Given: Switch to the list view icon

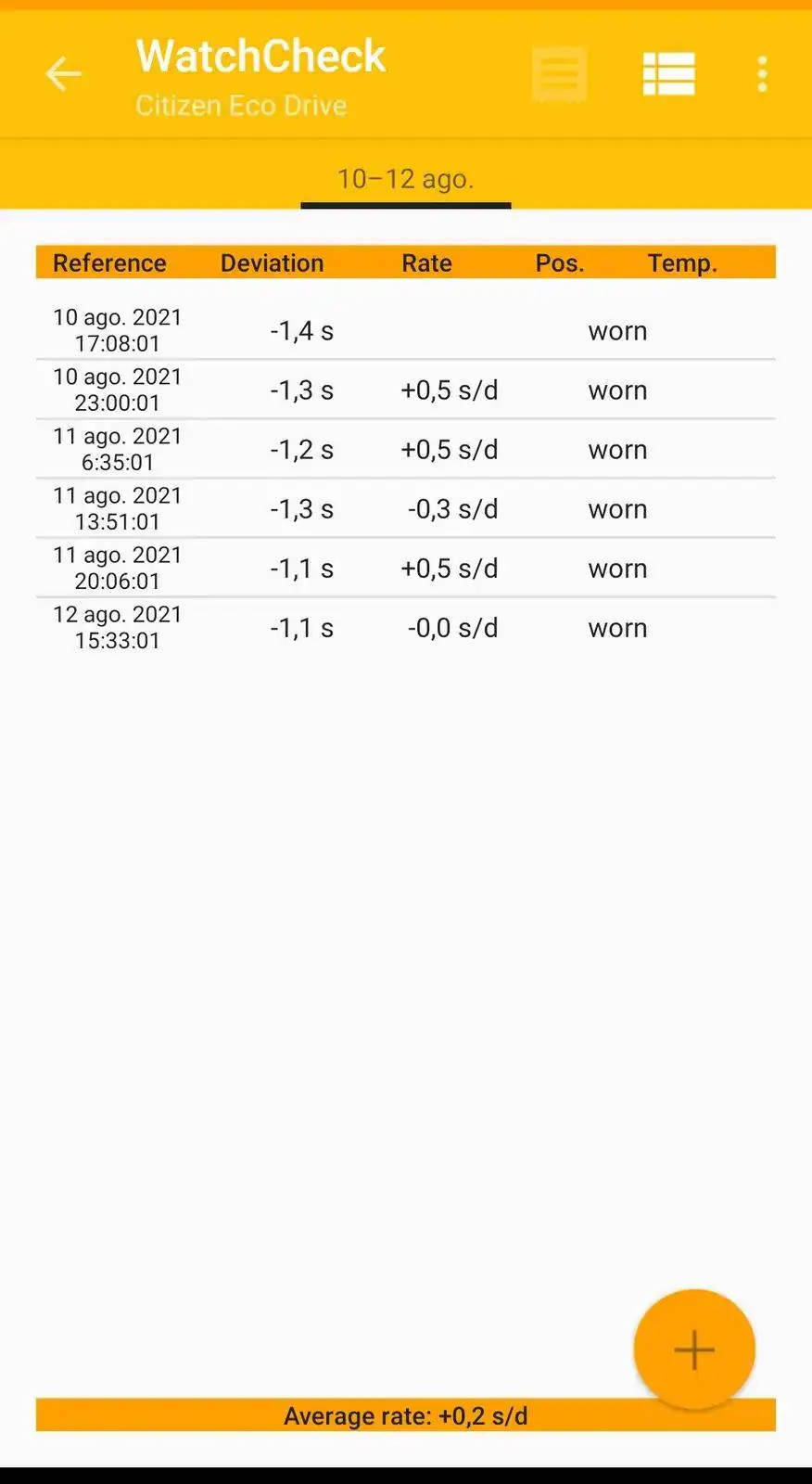Looking at the screenshot, I should [x=668, y=74].
